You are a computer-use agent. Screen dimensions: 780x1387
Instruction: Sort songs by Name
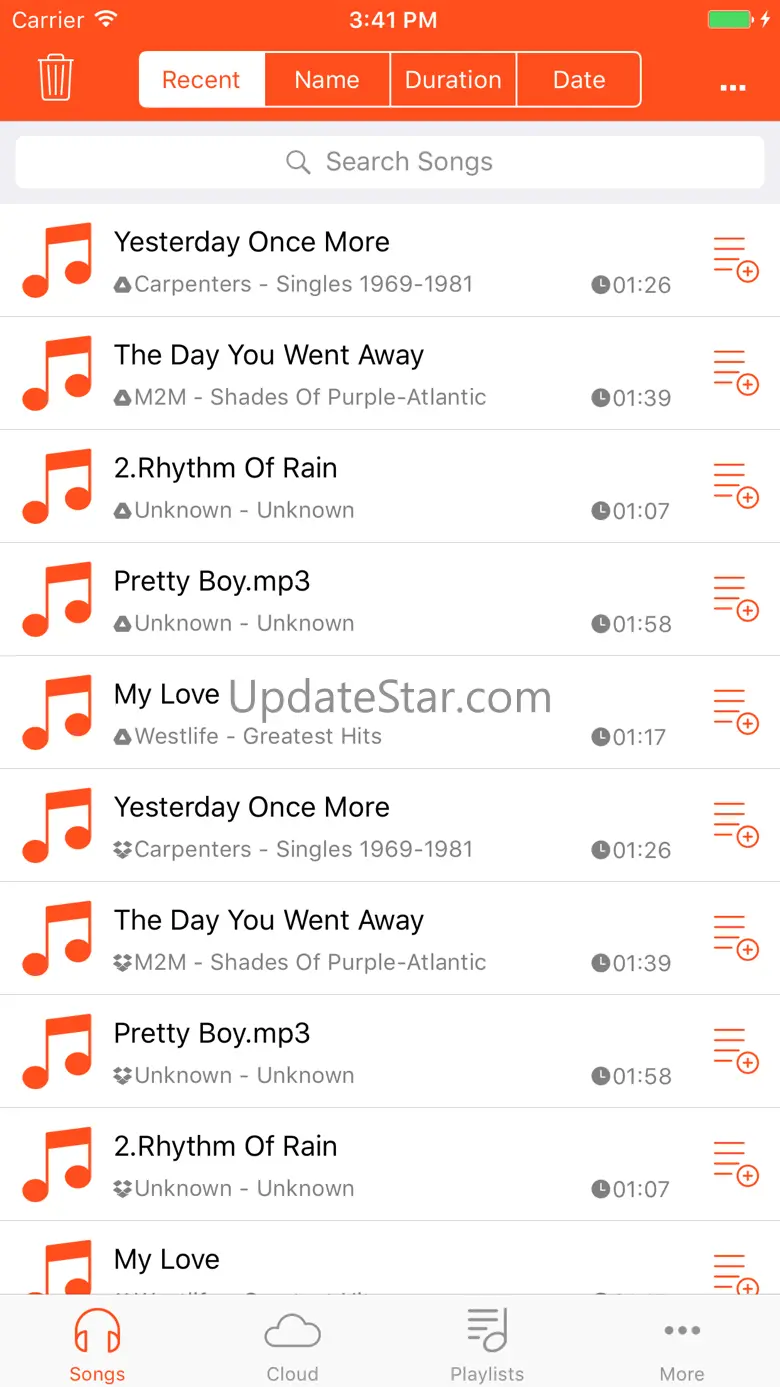point(327,80)
